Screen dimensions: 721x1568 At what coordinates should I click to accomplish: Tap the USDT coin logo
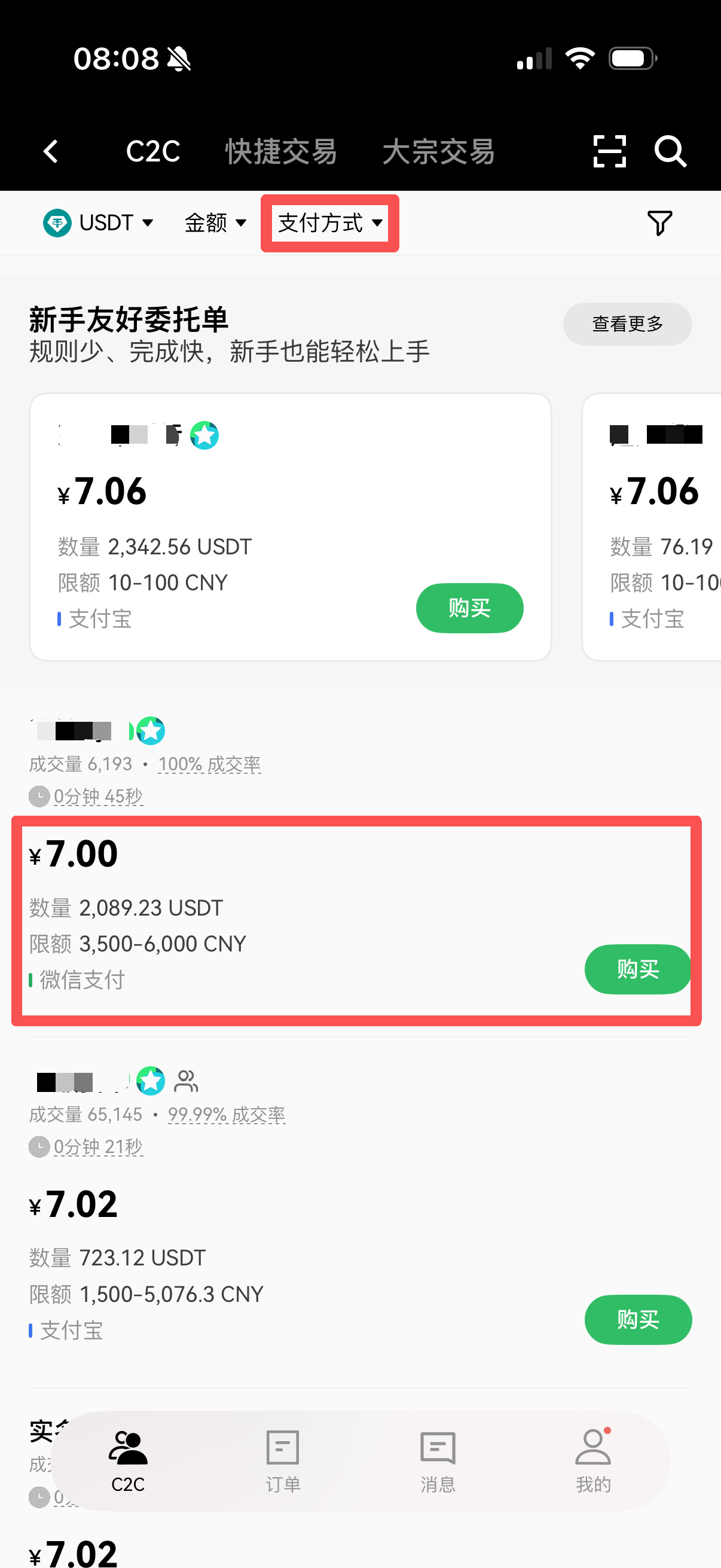point(57,223)
